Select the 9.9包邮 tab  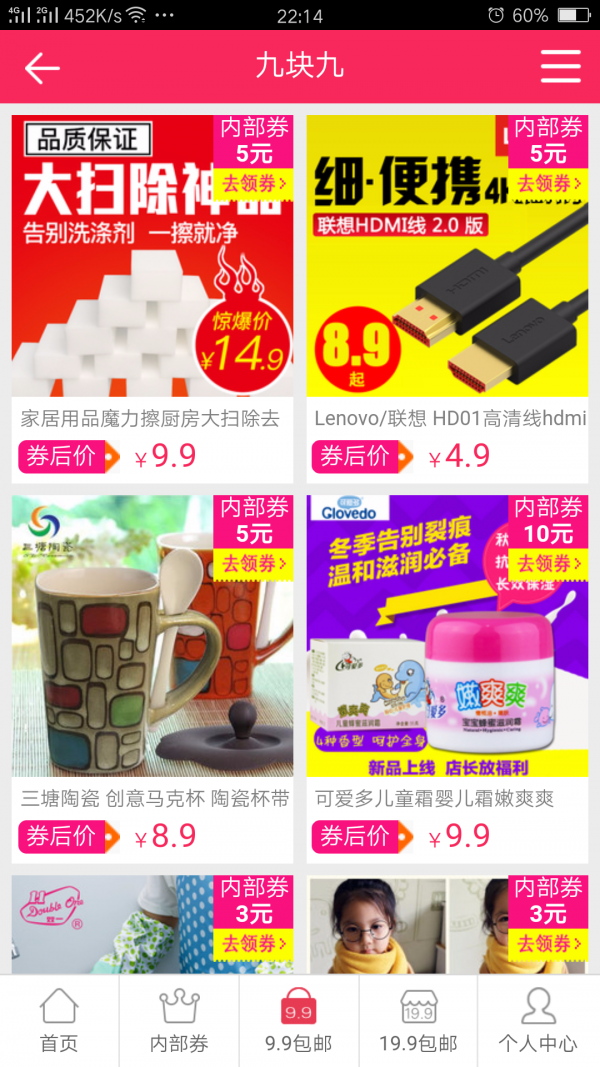click(299, 1020)
